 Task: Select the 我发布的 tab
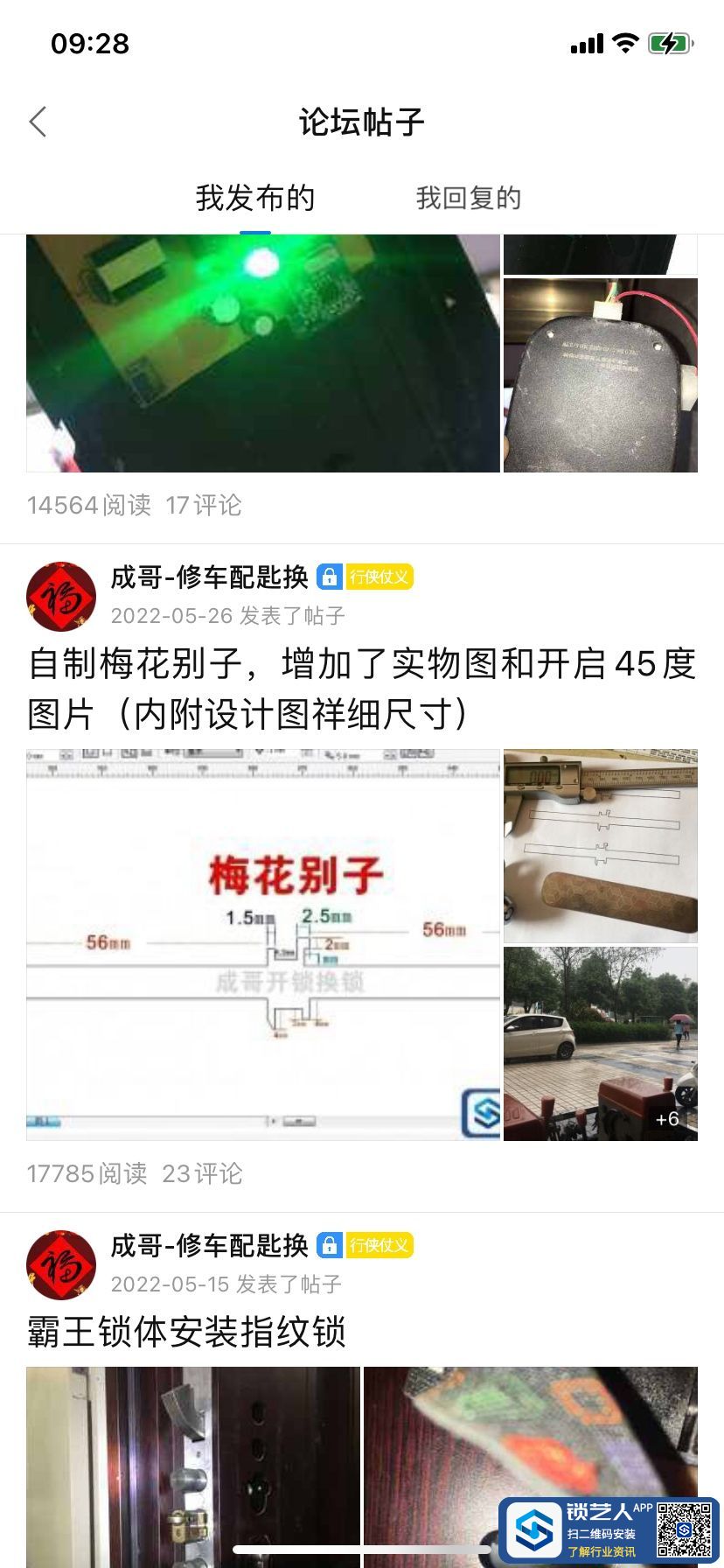pos(254,199)
